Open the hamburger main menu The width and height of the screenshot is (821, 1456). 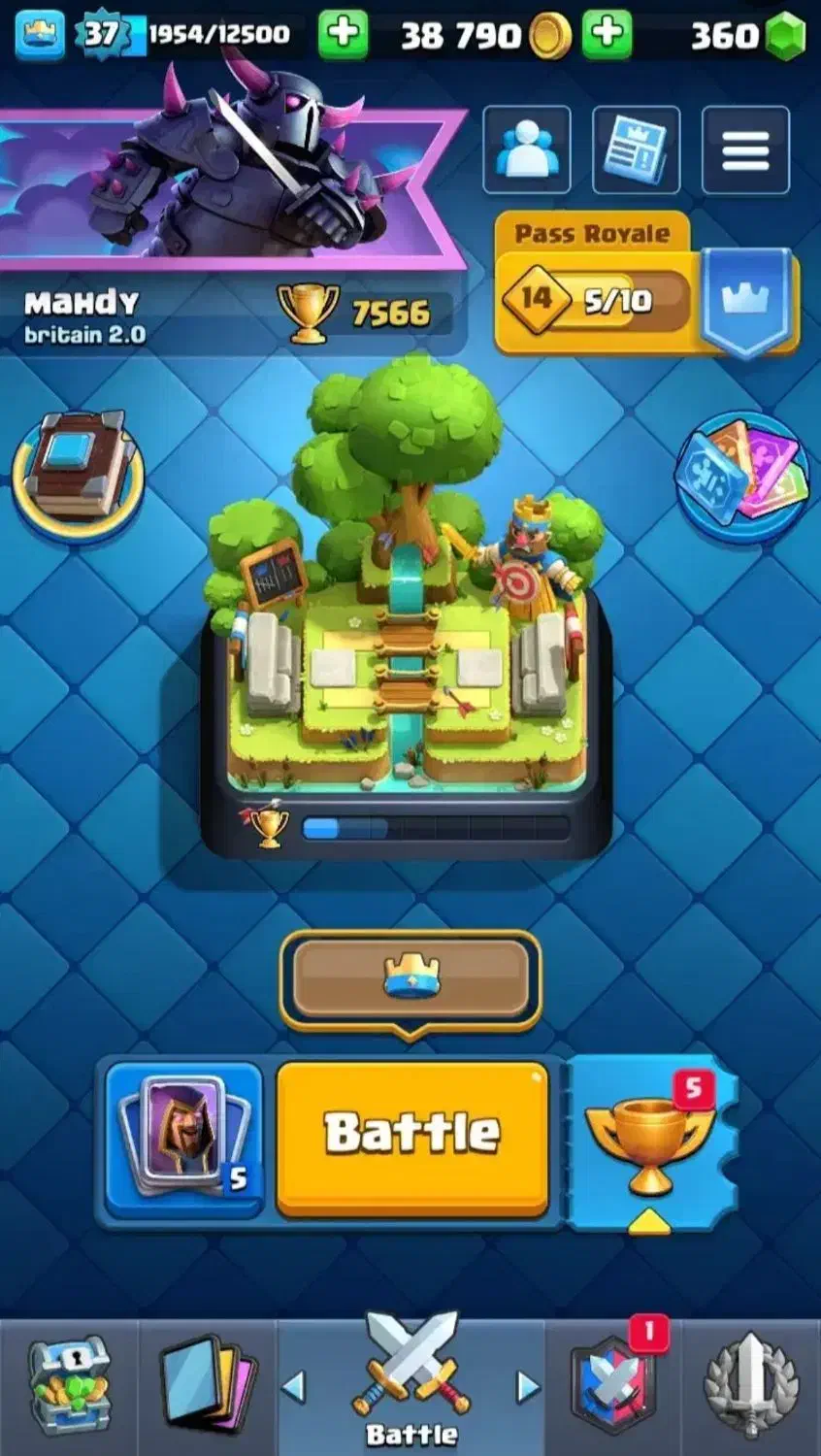[745, 150]
